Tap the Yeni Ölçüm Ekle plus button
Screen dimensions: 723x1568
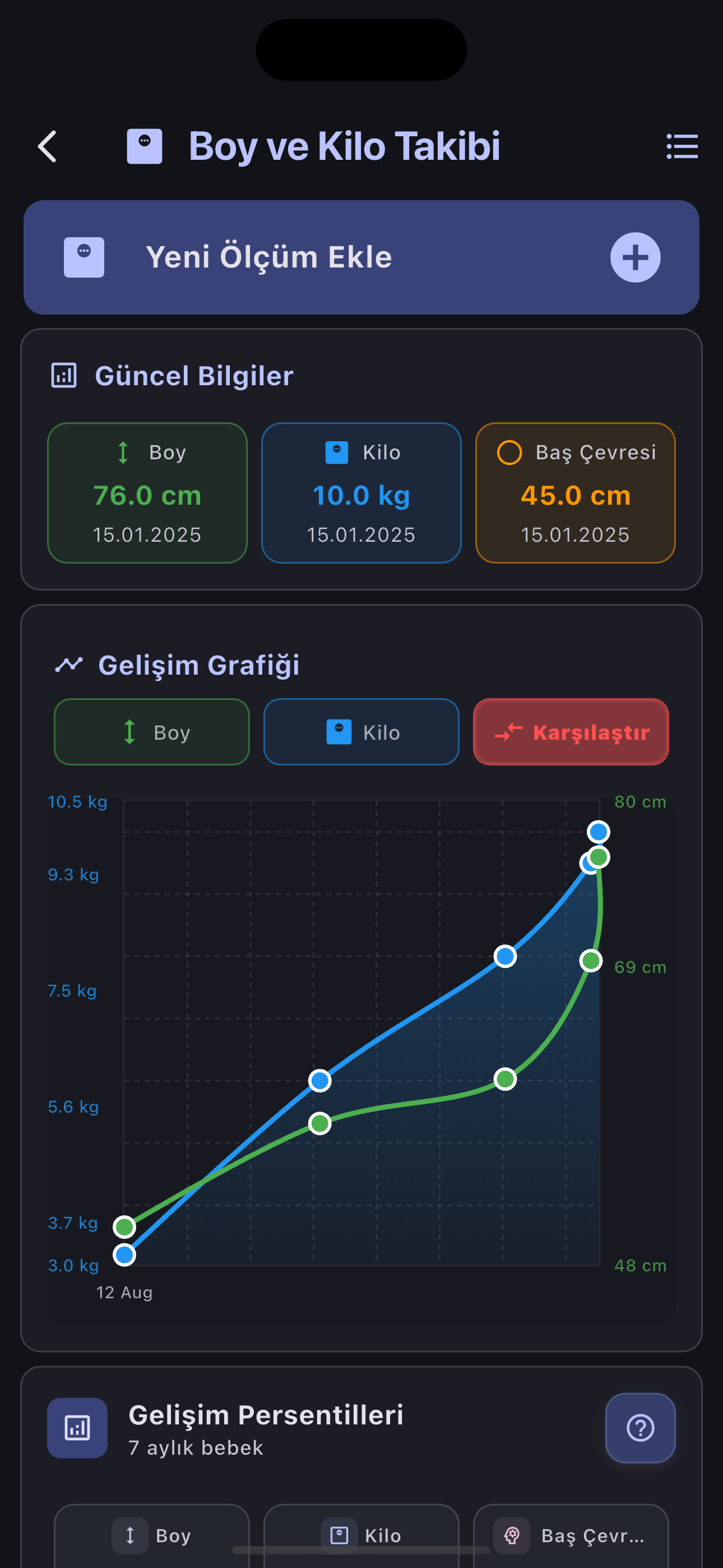635,257
